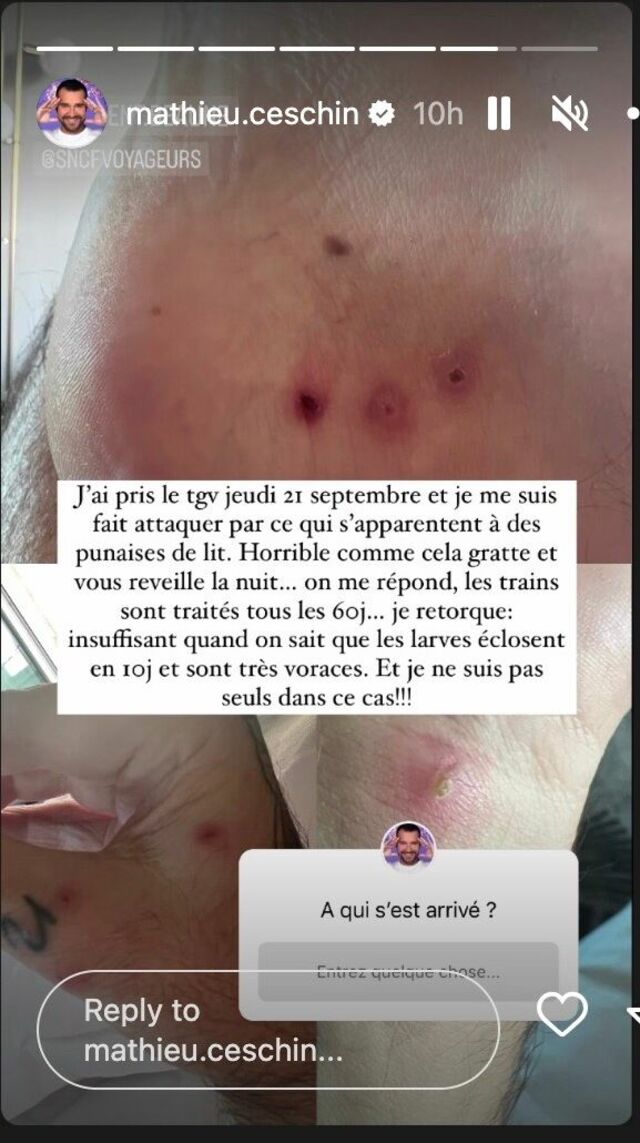Screen dimensions: 640x1143
Task: Open the mathieu.ceschin username link
Action: [242, 114]
